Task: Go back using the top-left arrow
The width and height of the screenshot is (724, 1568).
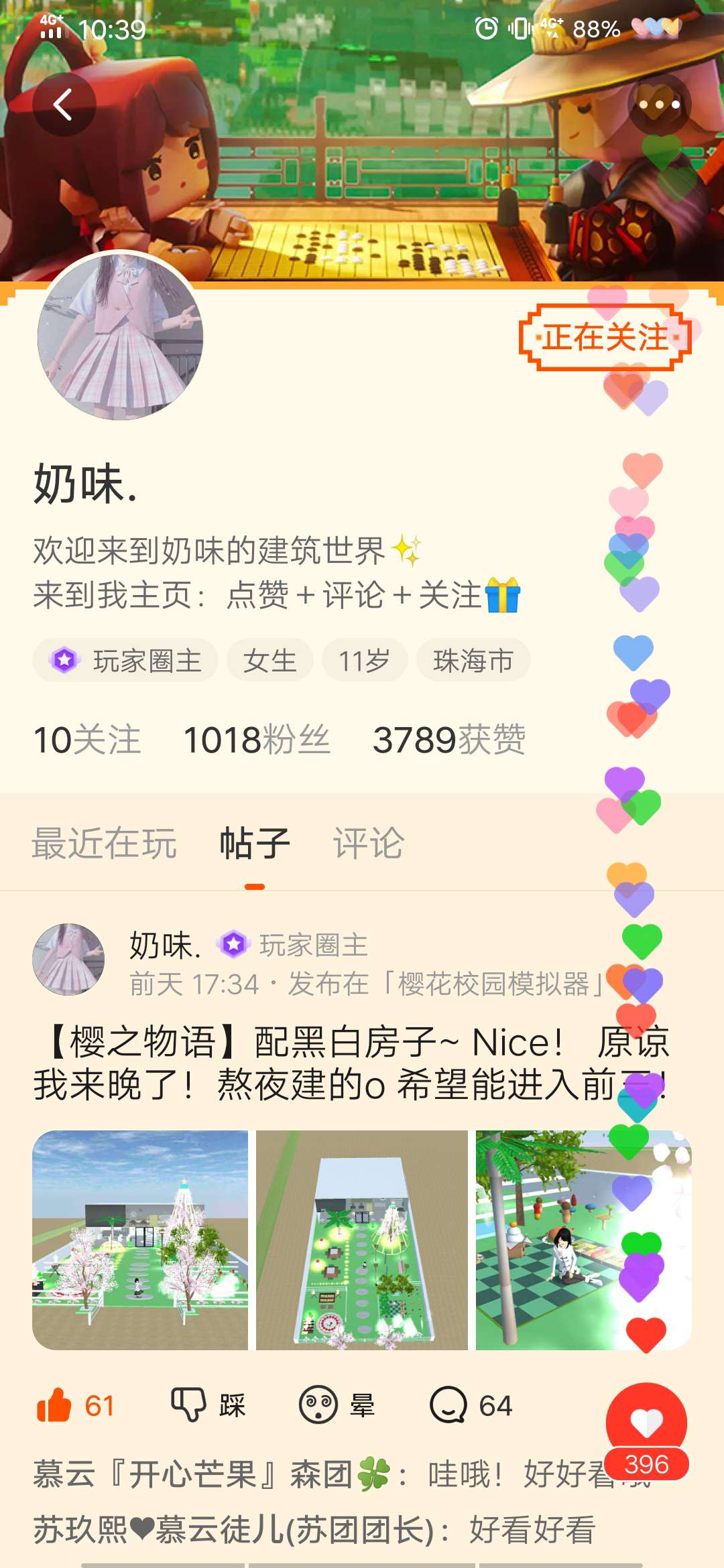Action: [x=64, y=105]
